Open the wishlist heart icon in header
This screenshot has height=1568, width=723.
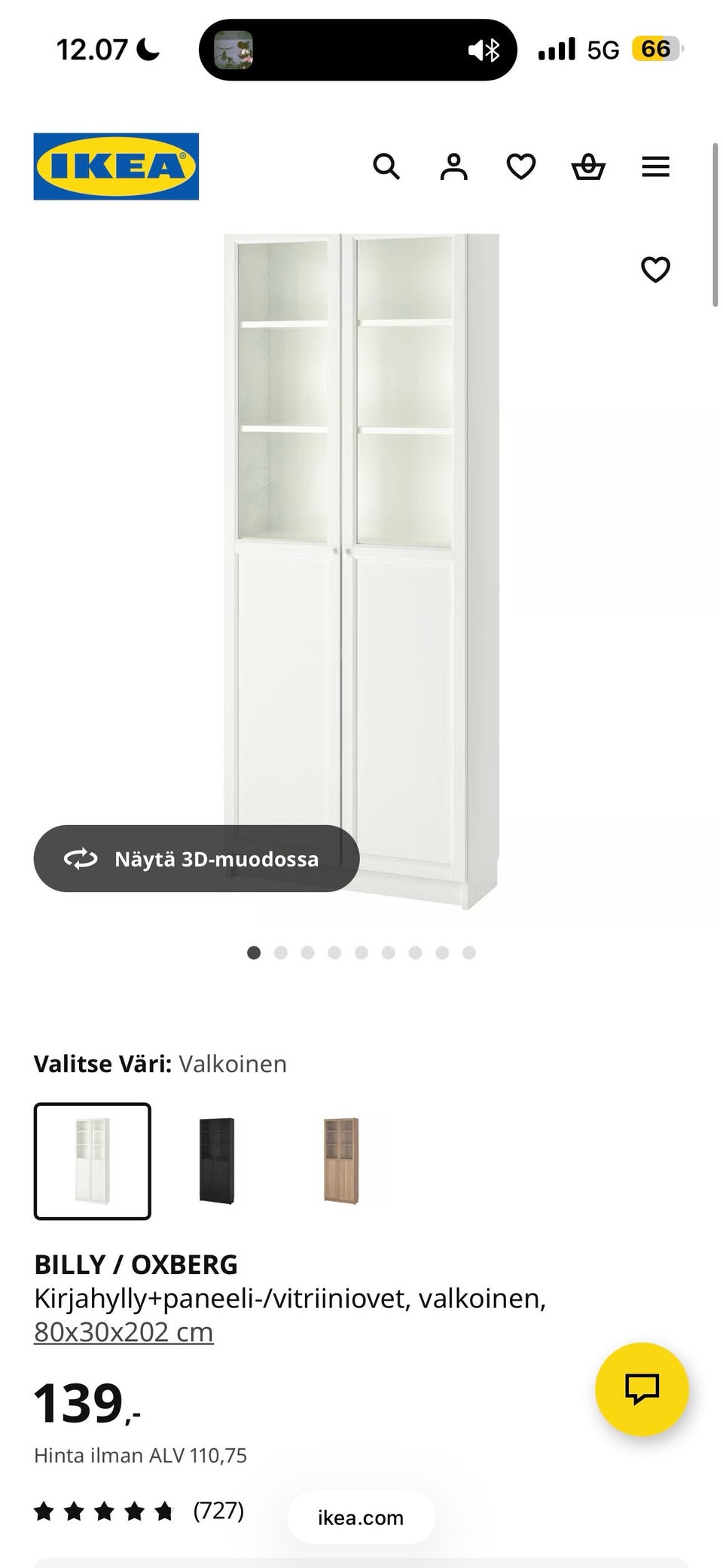tap(520, 167)
